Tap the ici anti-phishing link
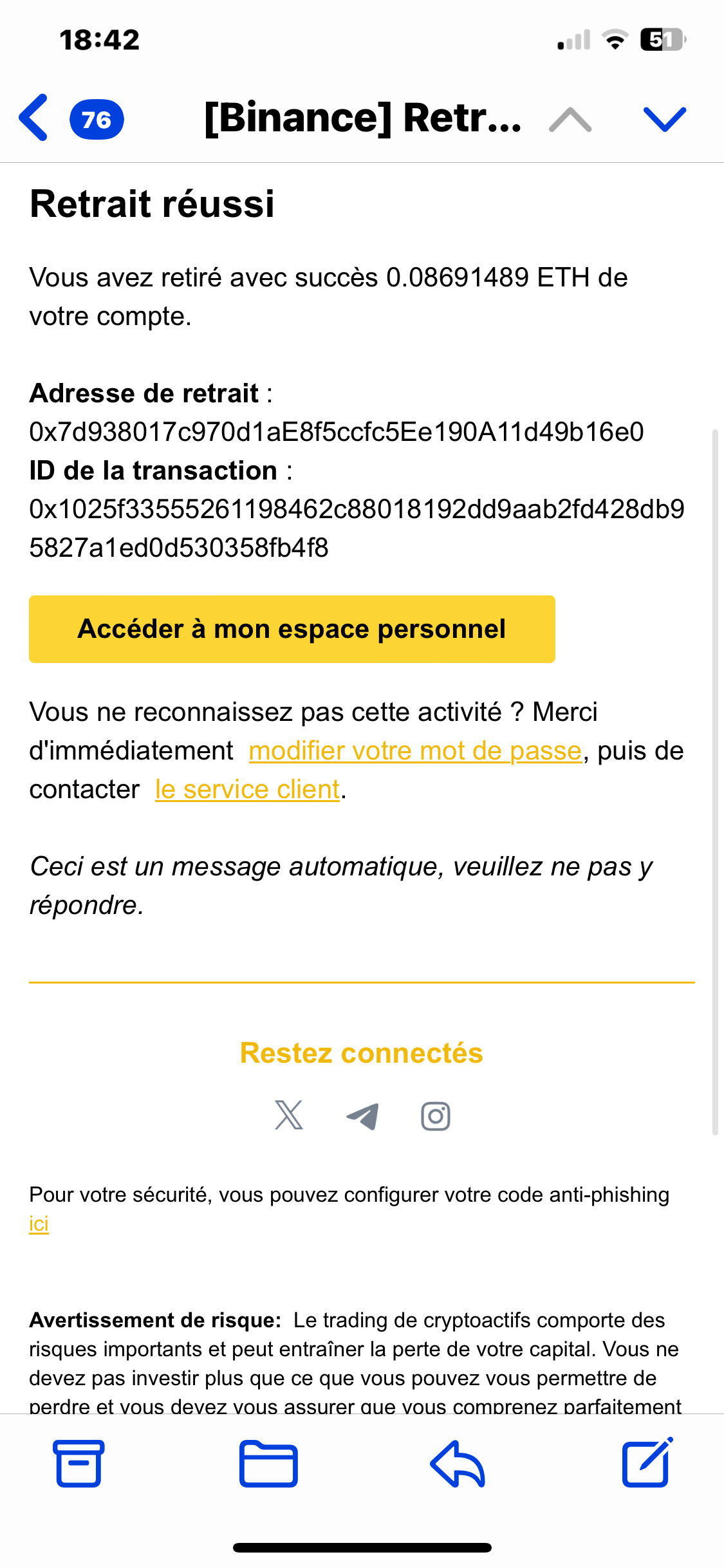The image size is (724, 1568). (39, 1224)
